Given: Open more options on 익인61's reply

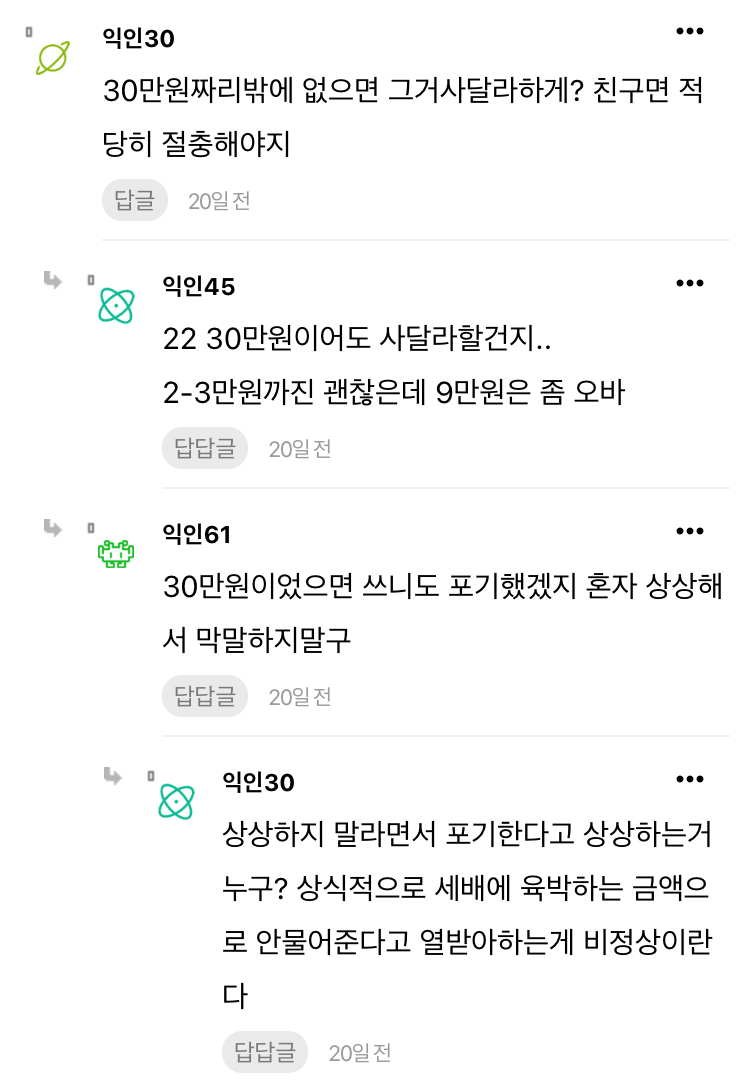Looking at the screenshot, I should [x=690, y=531].
